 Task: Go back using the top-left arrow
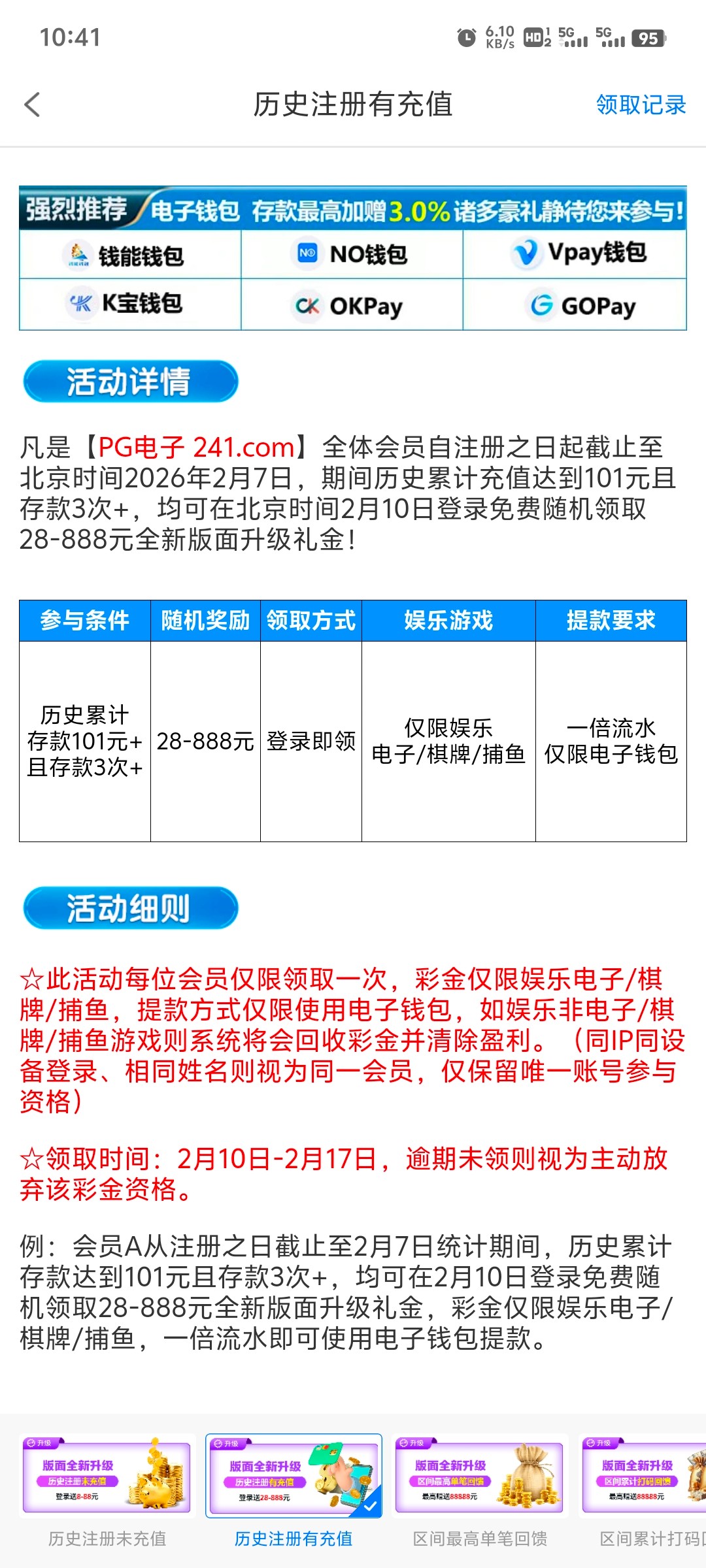pos(32,105)
